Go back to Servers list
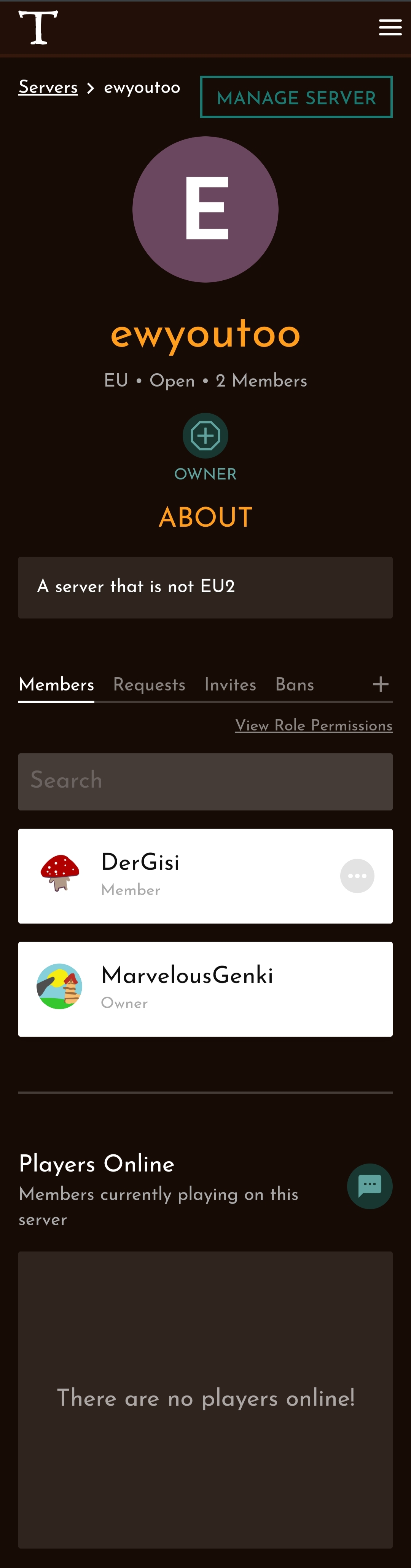 48,87
